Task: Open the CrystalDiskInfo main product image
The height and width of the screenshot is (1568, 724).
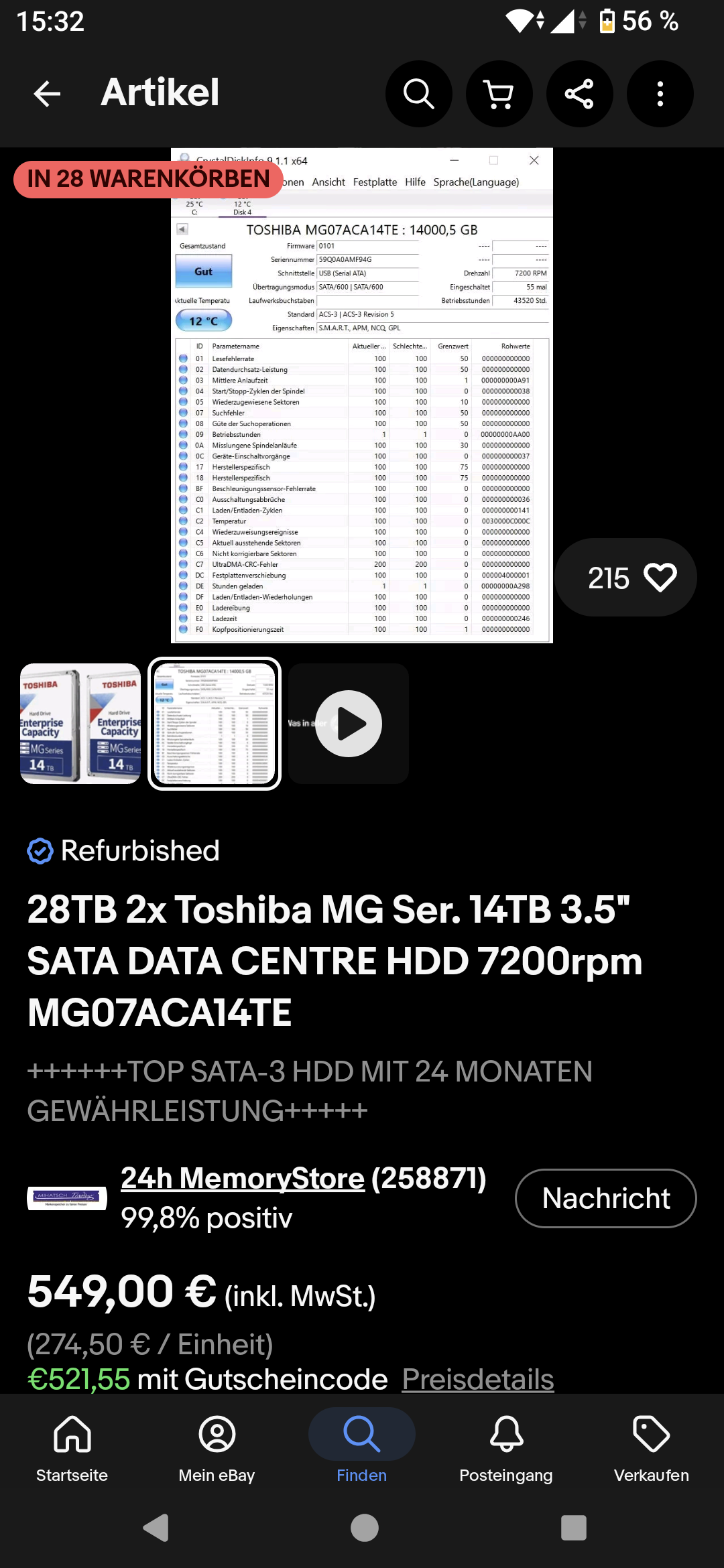Action: pyautogui.click(x=362, y=395)
